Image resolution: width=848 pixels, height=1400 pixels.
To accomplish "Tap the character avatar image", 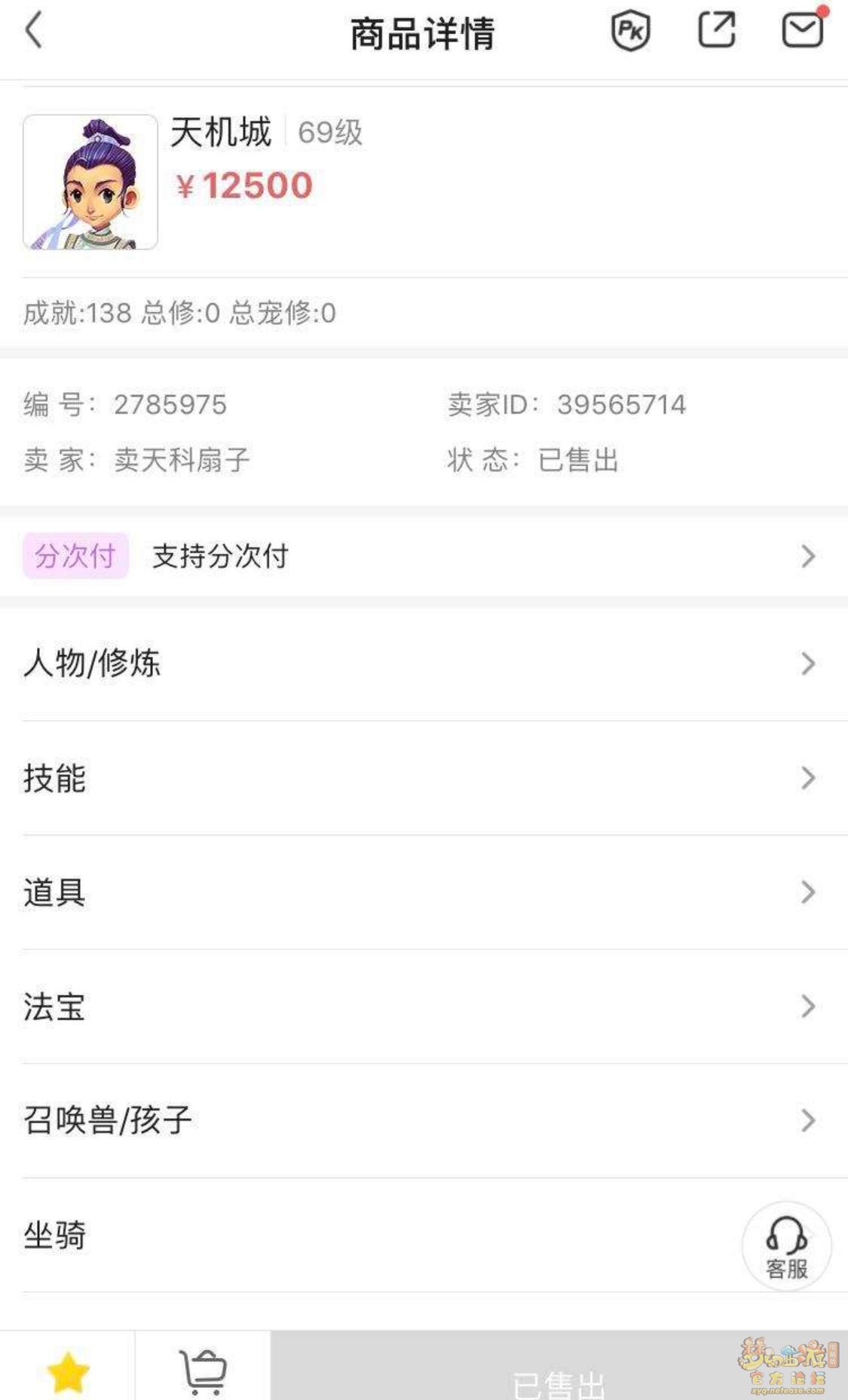I will [x=90, y=182].
